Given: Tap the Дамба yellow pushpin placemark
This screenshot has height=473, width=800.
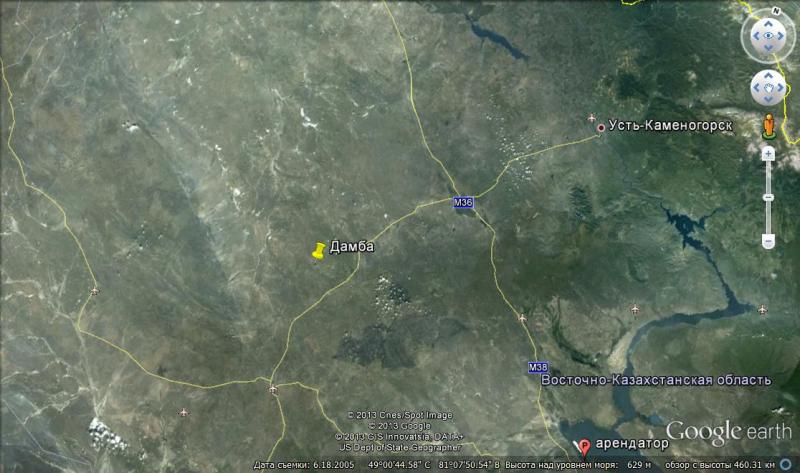Looking at the screenshot, I should 318,251.
